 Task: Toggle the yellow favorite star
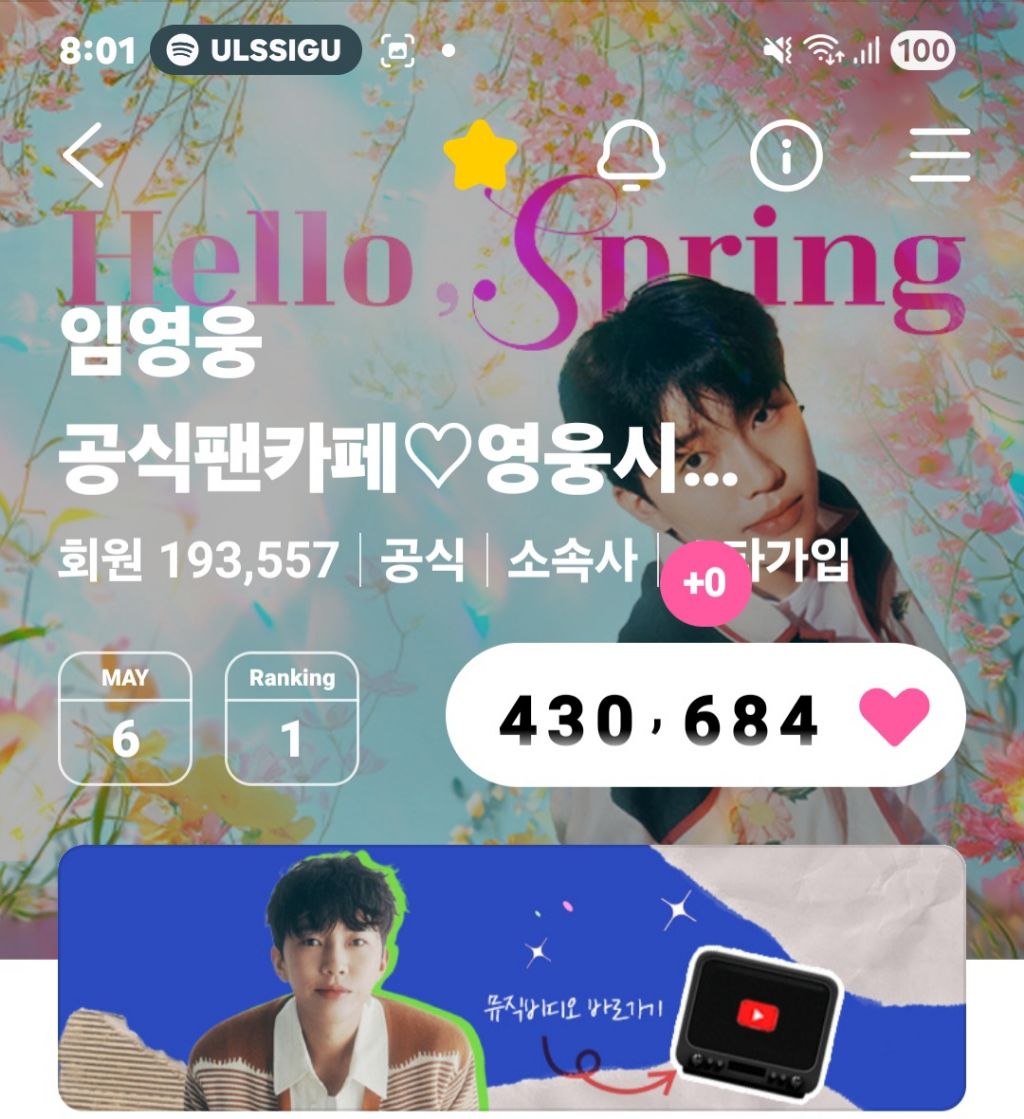[480, 155]
